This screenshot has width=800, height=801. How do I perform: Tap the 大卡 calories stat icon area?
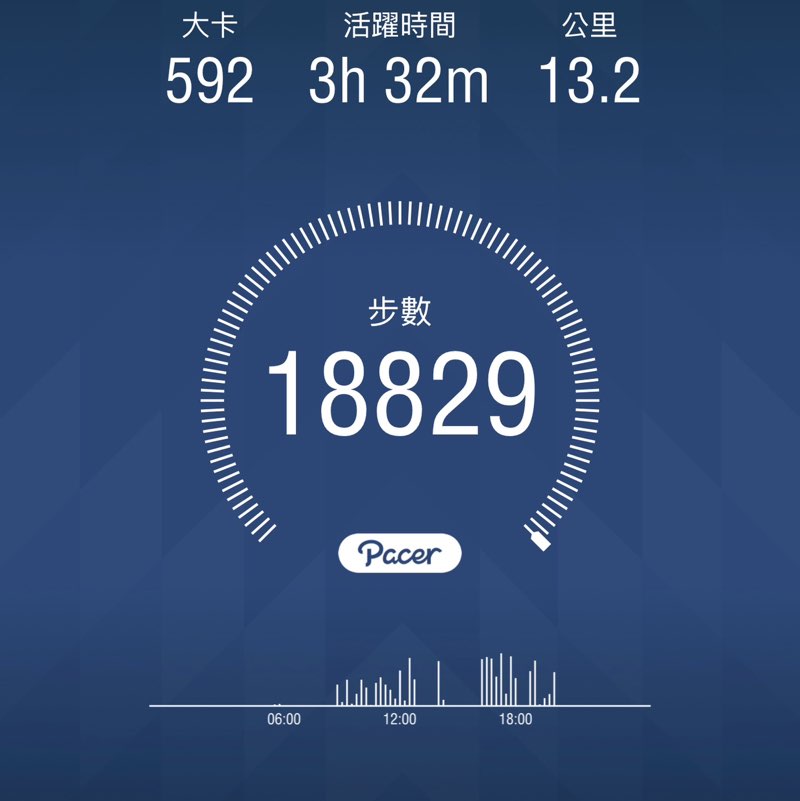click(x=210, y=27)
